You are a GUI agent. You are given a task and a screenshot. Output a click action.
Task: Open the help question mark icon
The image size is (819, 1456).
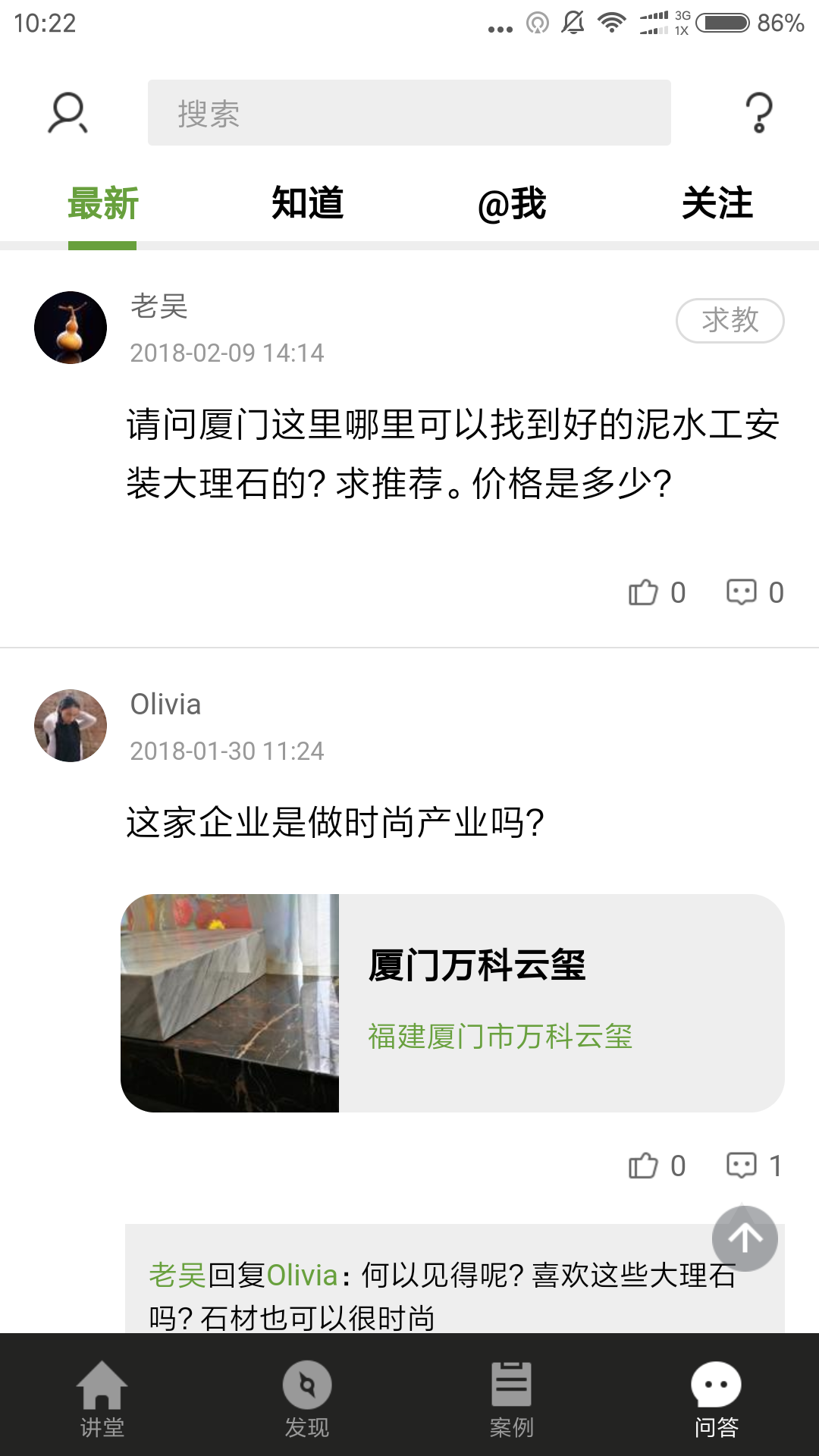(758, 113)
